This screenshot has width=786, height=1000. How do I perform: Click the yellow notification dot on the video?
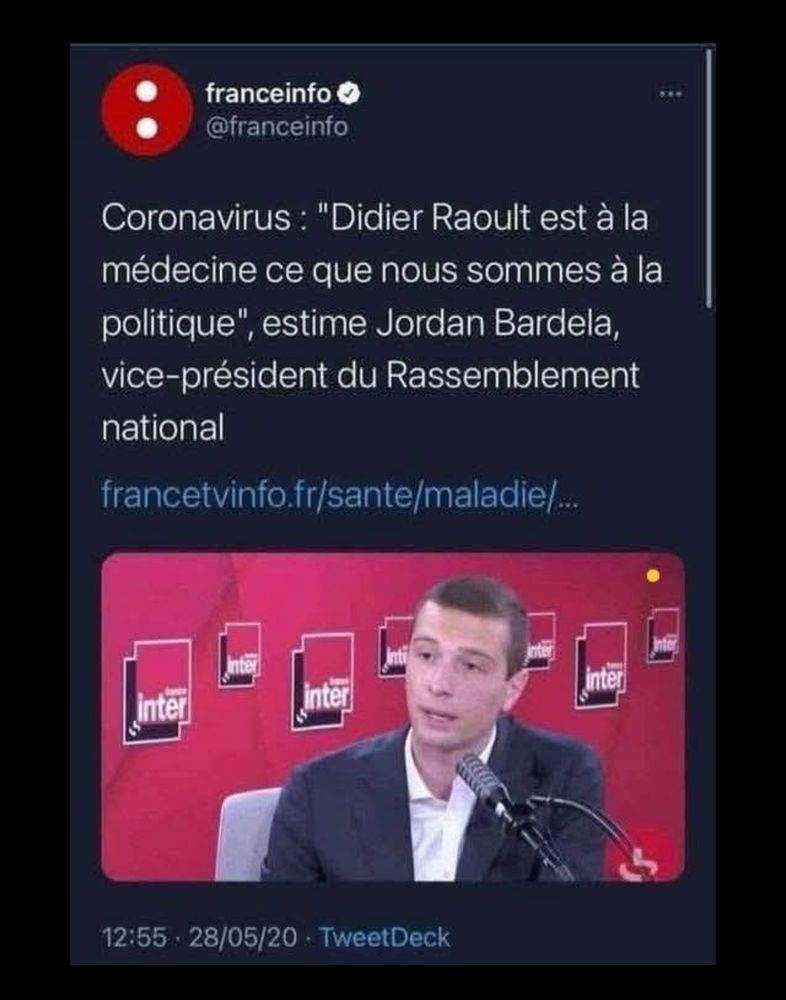(655, 575)
